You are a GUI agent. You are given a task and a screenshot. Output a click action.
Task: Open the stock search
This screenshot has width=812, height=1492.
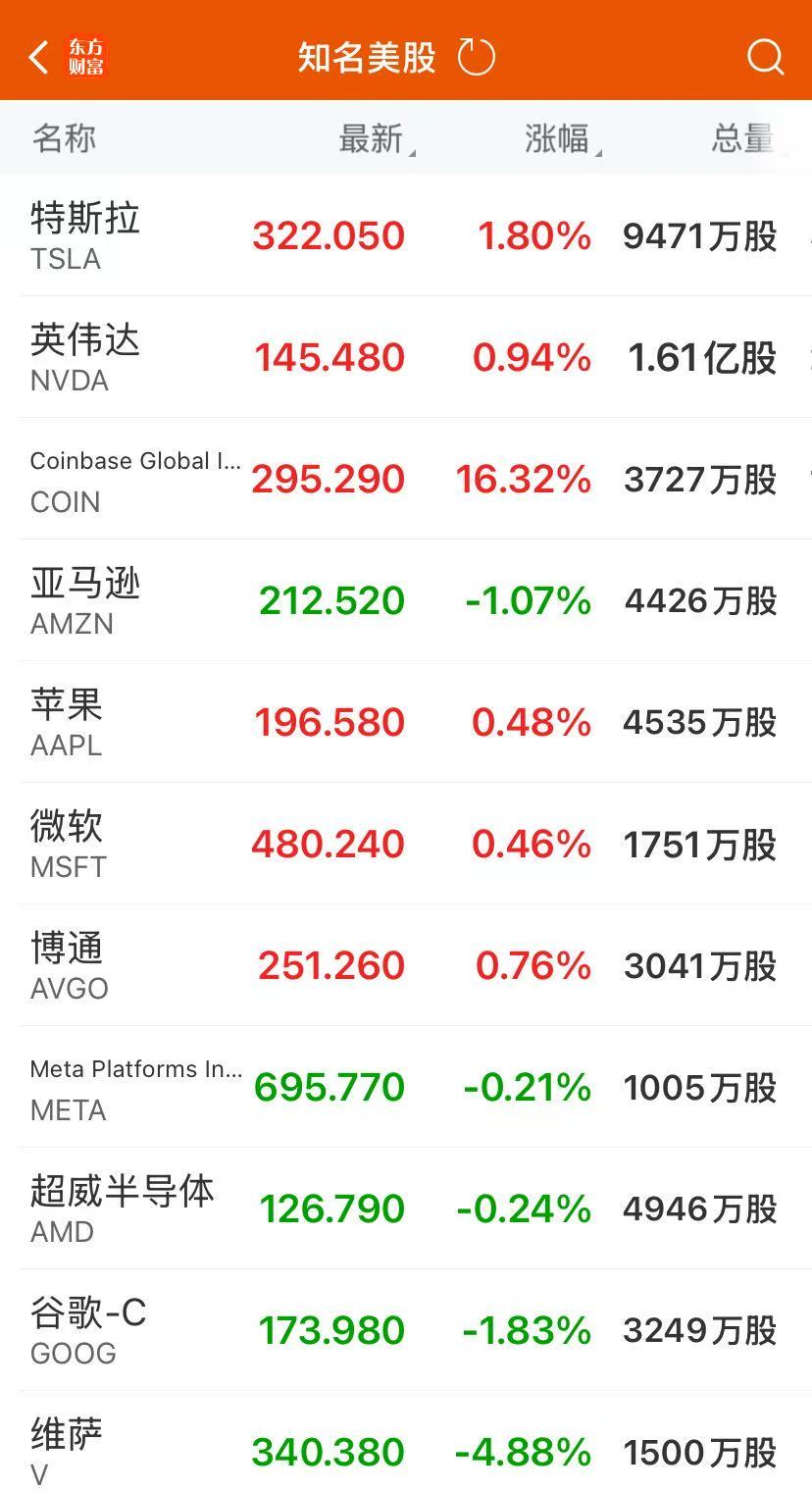pyautogui.click(x=765, y=57)
